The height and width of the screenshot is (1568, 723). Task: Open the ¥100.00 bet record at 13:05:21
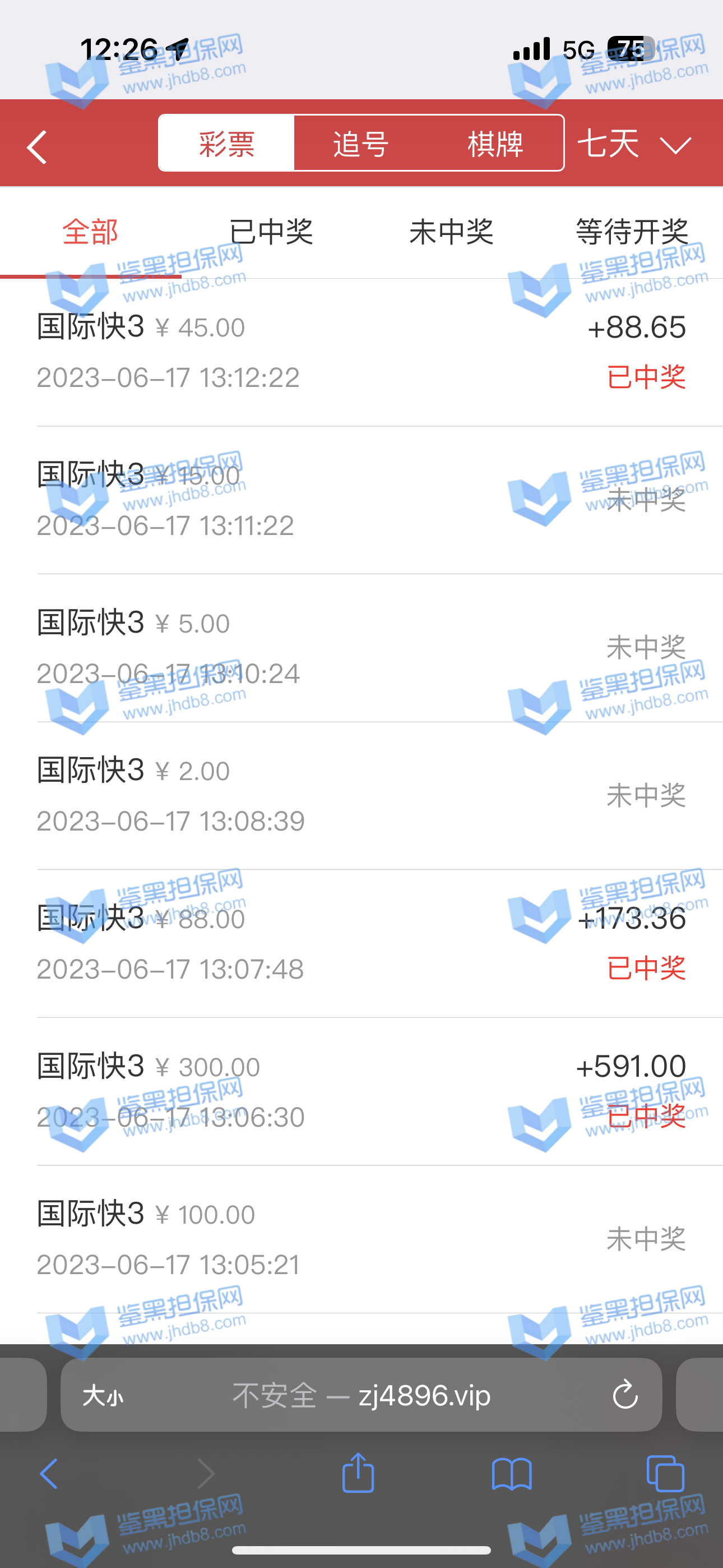[x=361, y=1239]
